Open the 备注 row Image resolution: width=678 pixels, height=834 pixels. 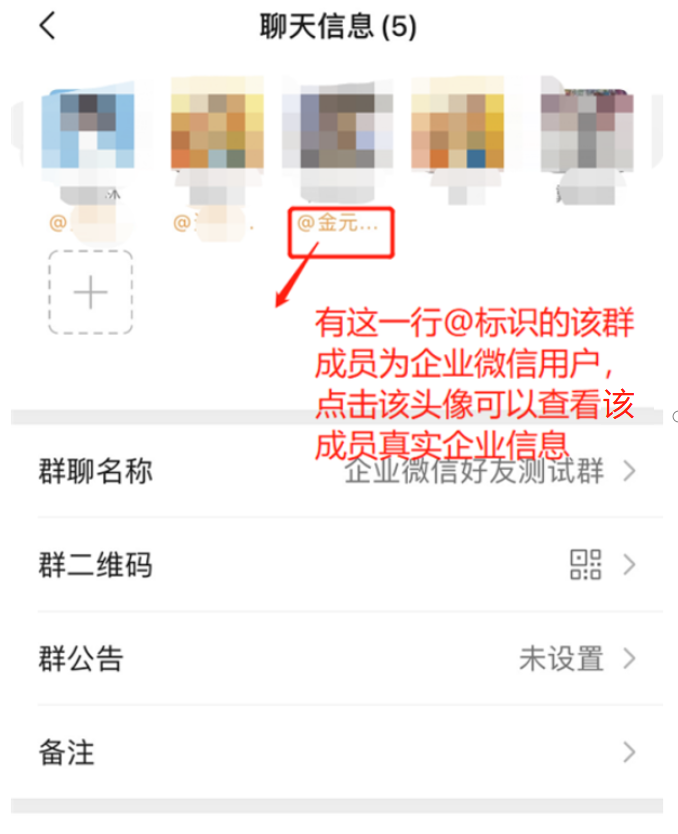[x=338, y=752]
